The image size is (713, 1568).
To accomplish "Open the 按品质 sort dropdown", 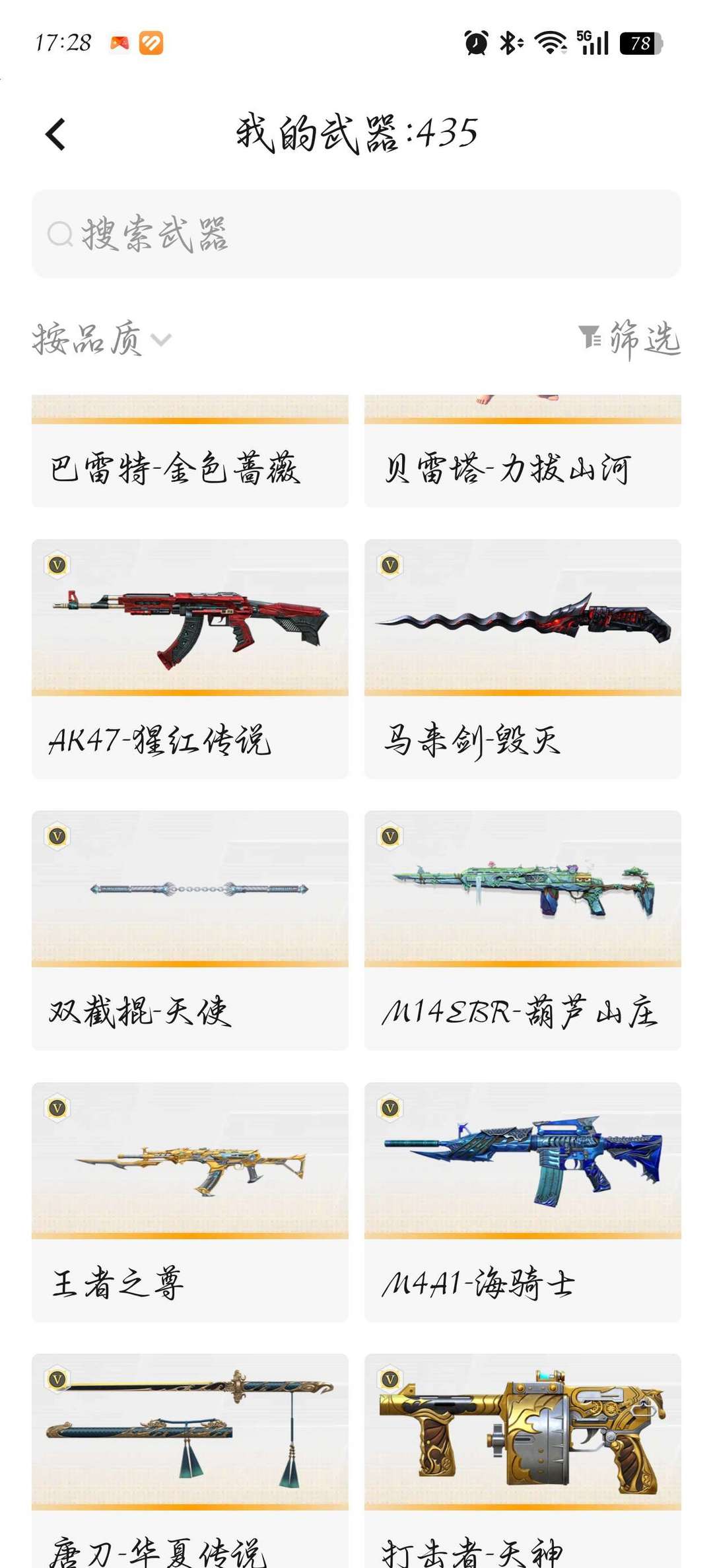I will pos(86,339).
